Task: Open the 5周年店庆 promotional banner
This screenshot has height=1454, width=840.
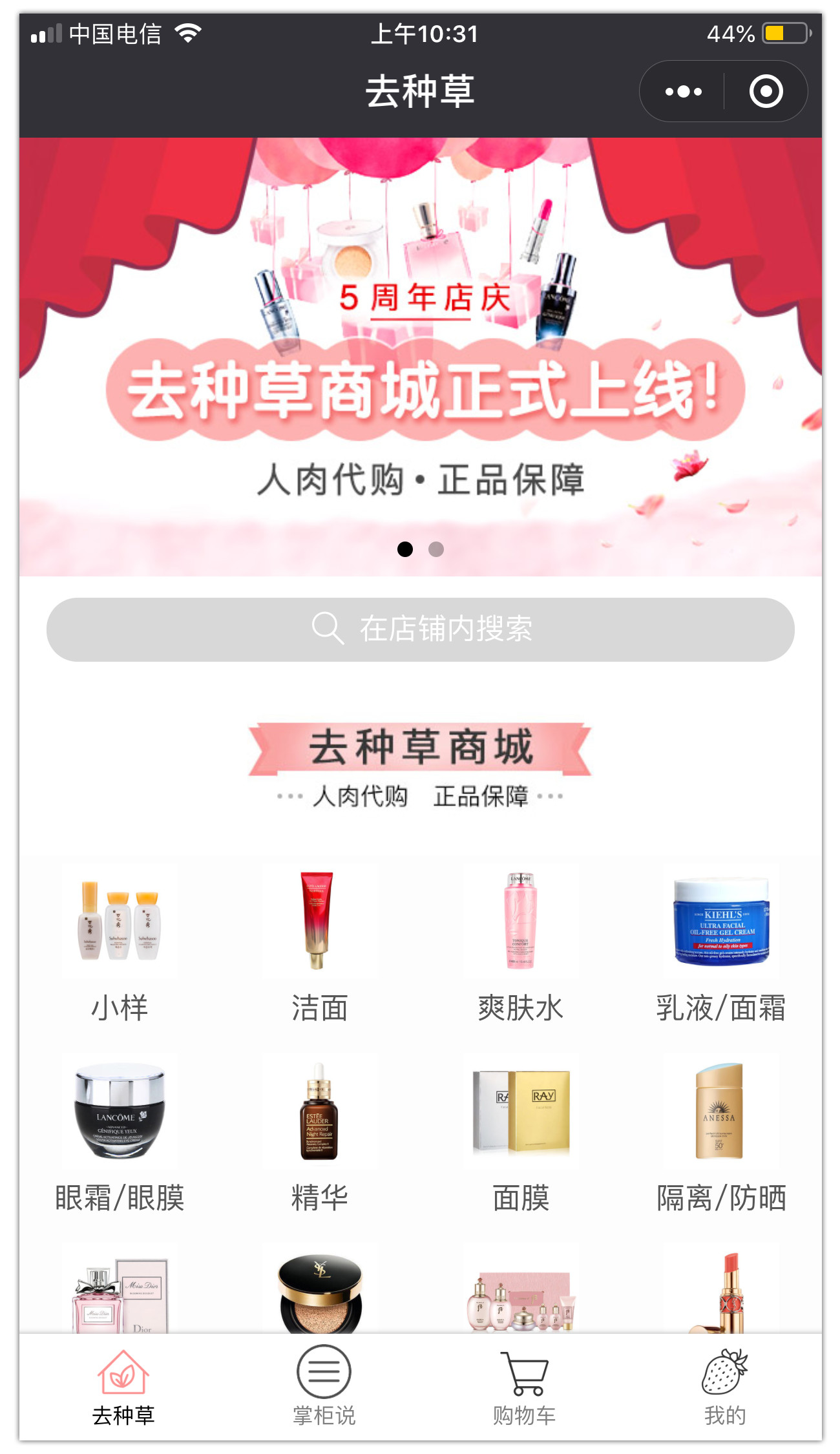Action: [420, 355]
